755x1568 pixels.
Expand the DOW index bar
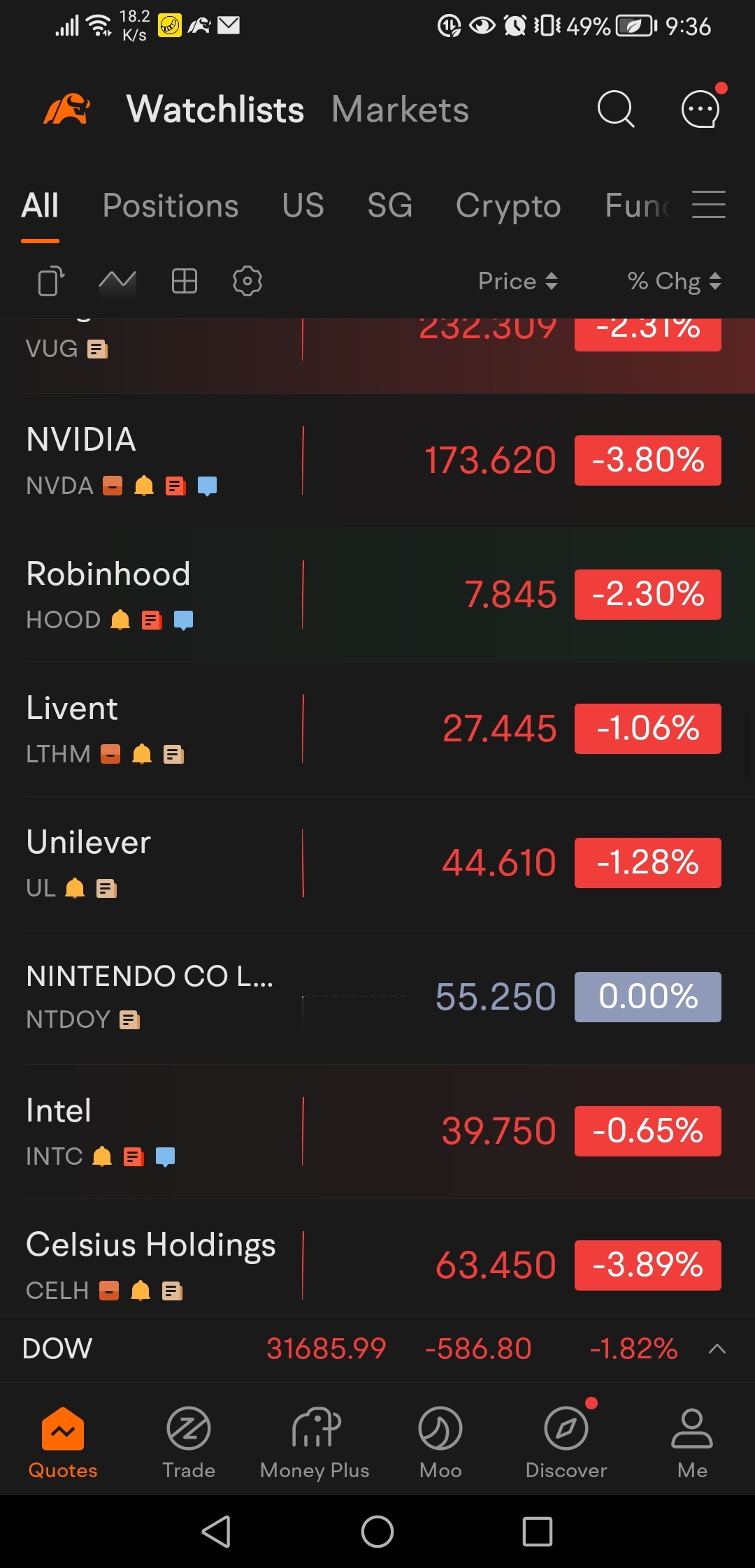[717, 1349]
